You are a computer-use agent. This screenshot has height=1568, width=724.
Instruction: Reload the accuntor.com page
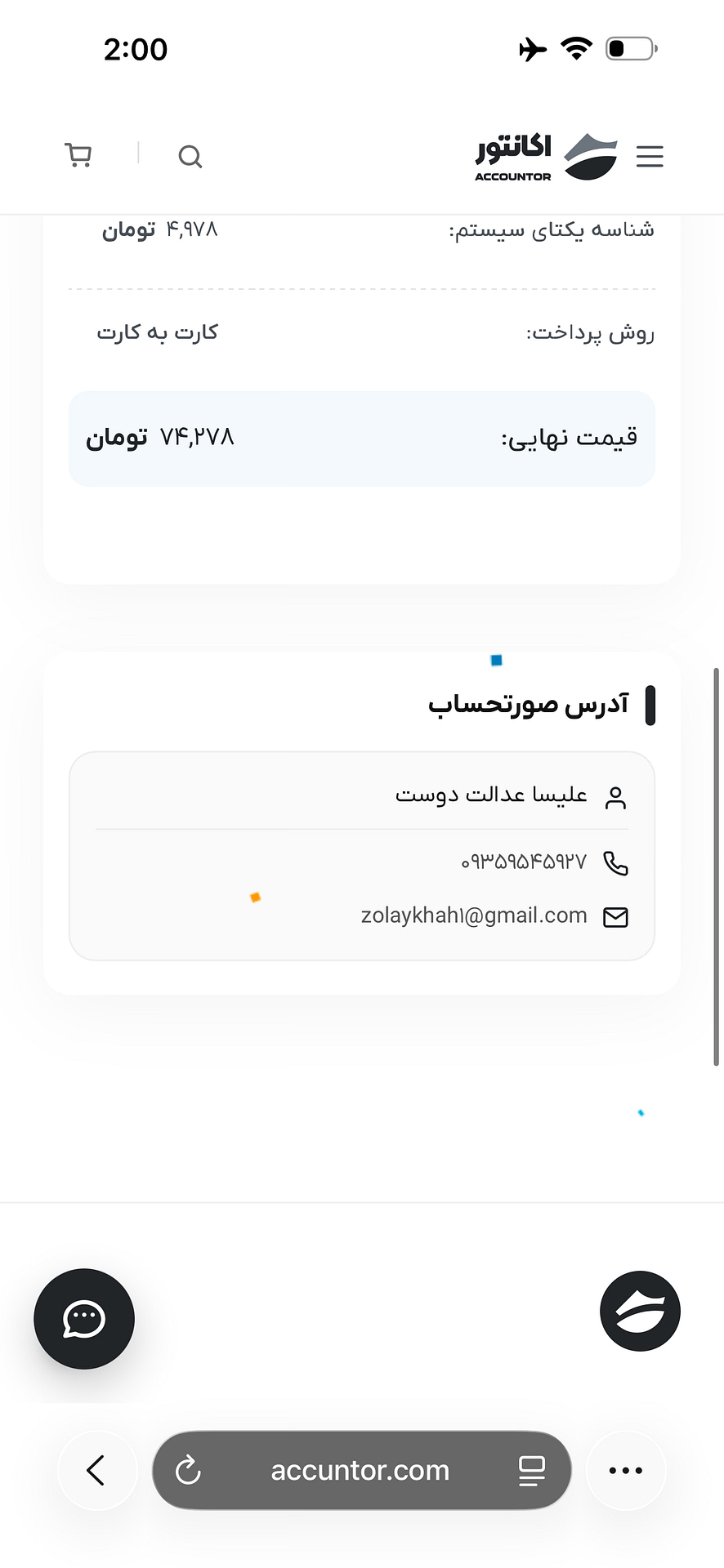click(x=188, y=1470)
